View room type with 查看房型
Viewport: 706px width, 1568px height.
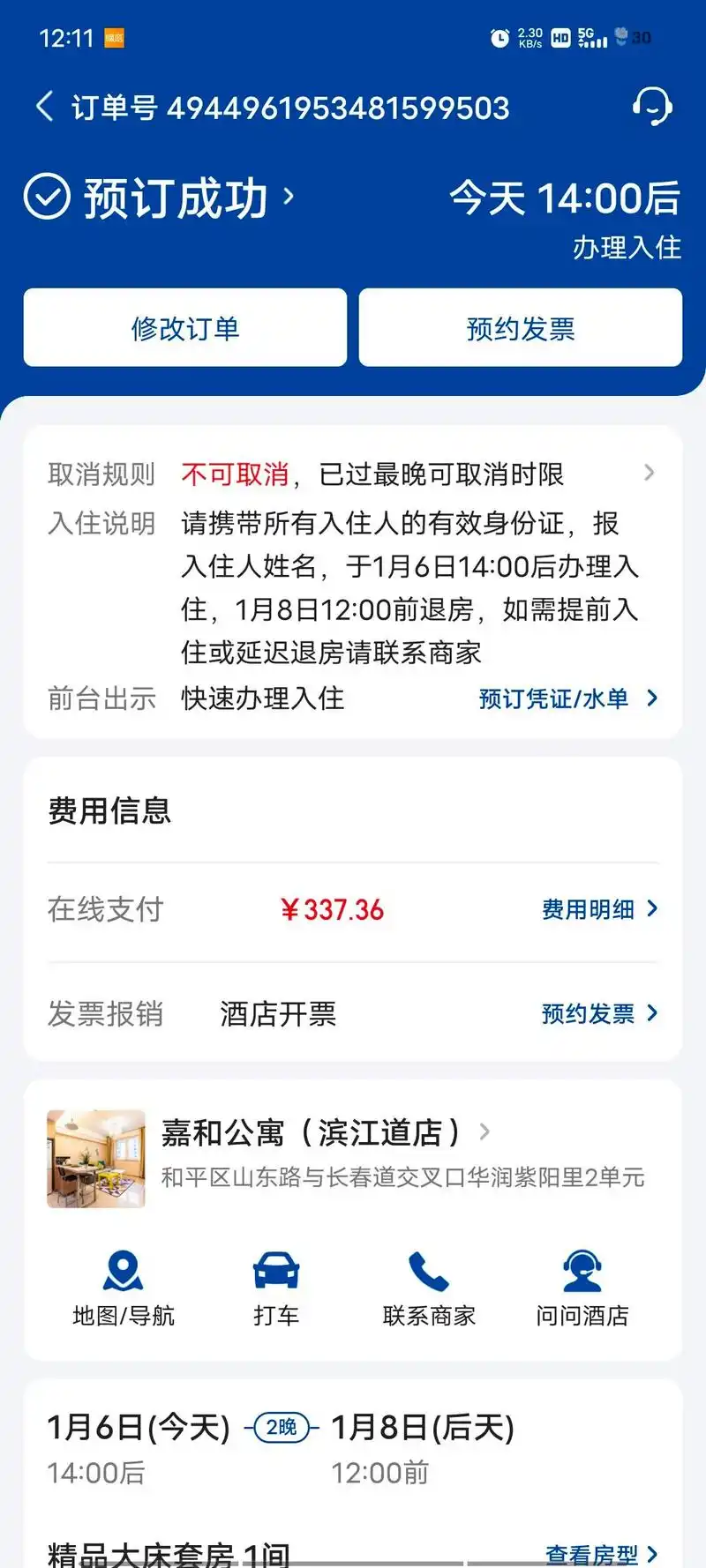[x=601, y=1554]
